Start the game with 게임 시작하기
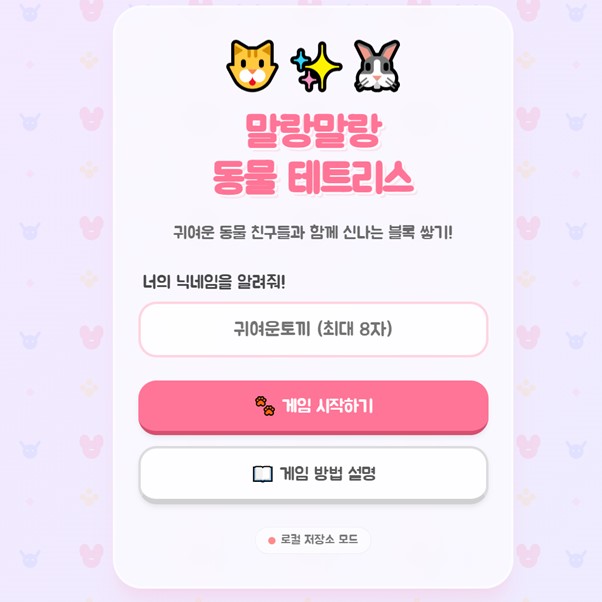Image resolution: width=602 pixels, height=602 pixels. pyautogui.click(x=313, y=407)
